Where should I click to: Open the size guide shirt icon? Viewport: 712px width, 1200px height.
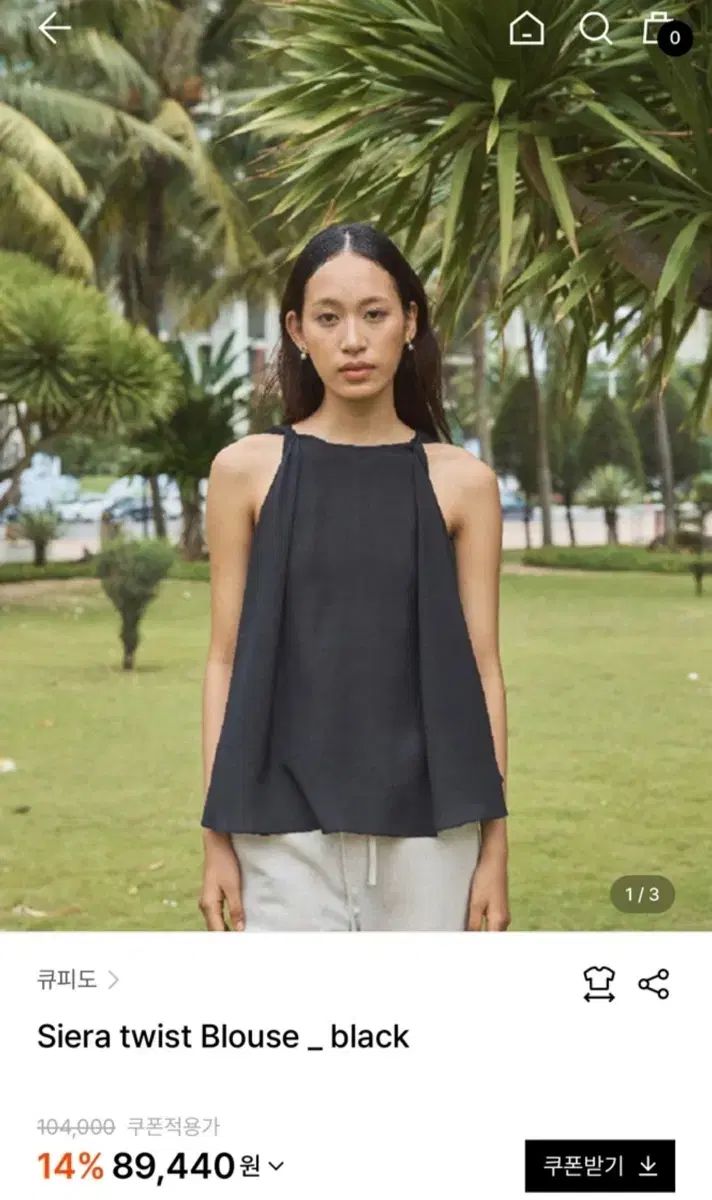[x=599, y=984]
